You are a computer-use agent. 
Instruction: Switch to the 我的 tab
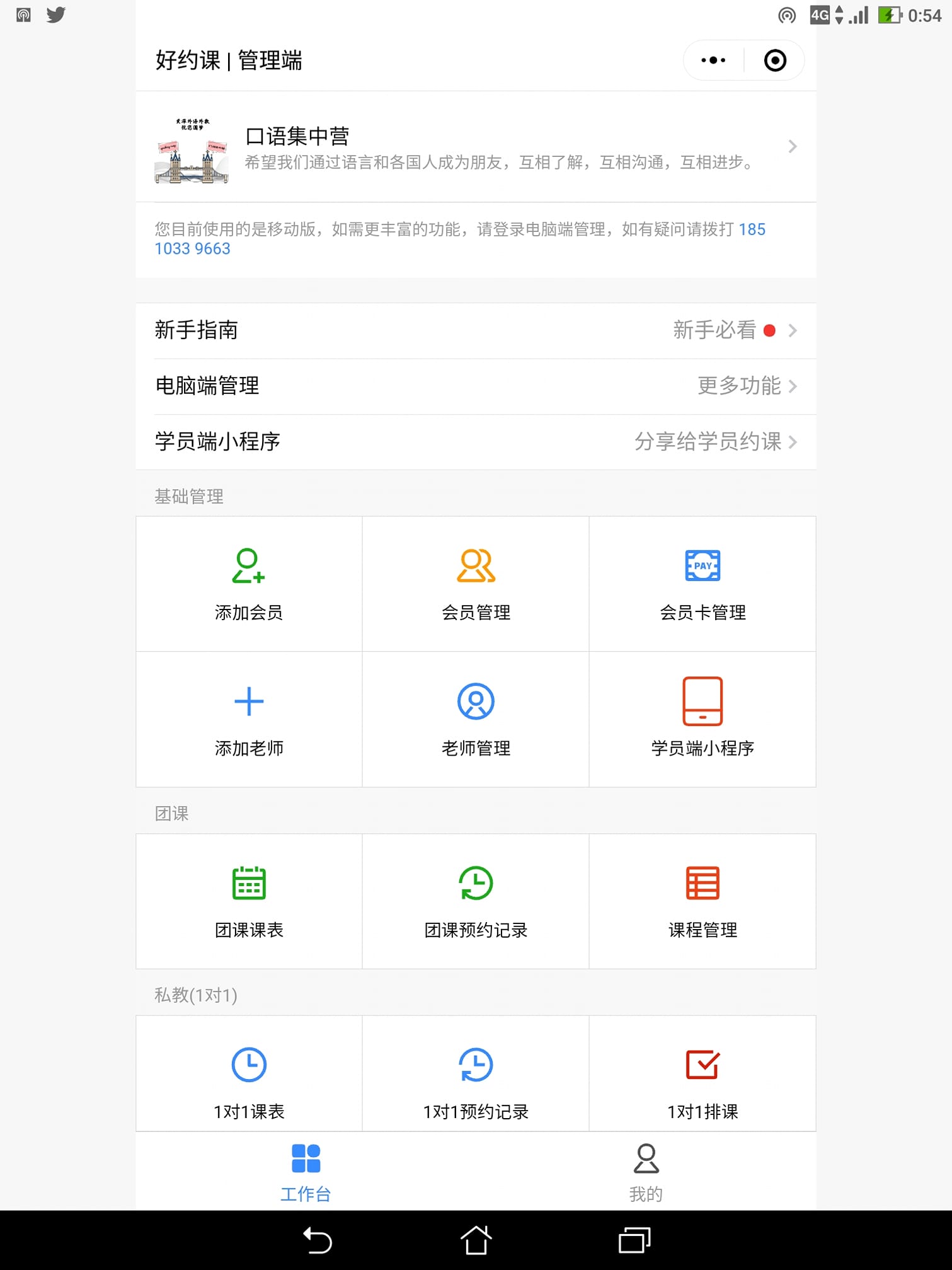pos(646,1172)
